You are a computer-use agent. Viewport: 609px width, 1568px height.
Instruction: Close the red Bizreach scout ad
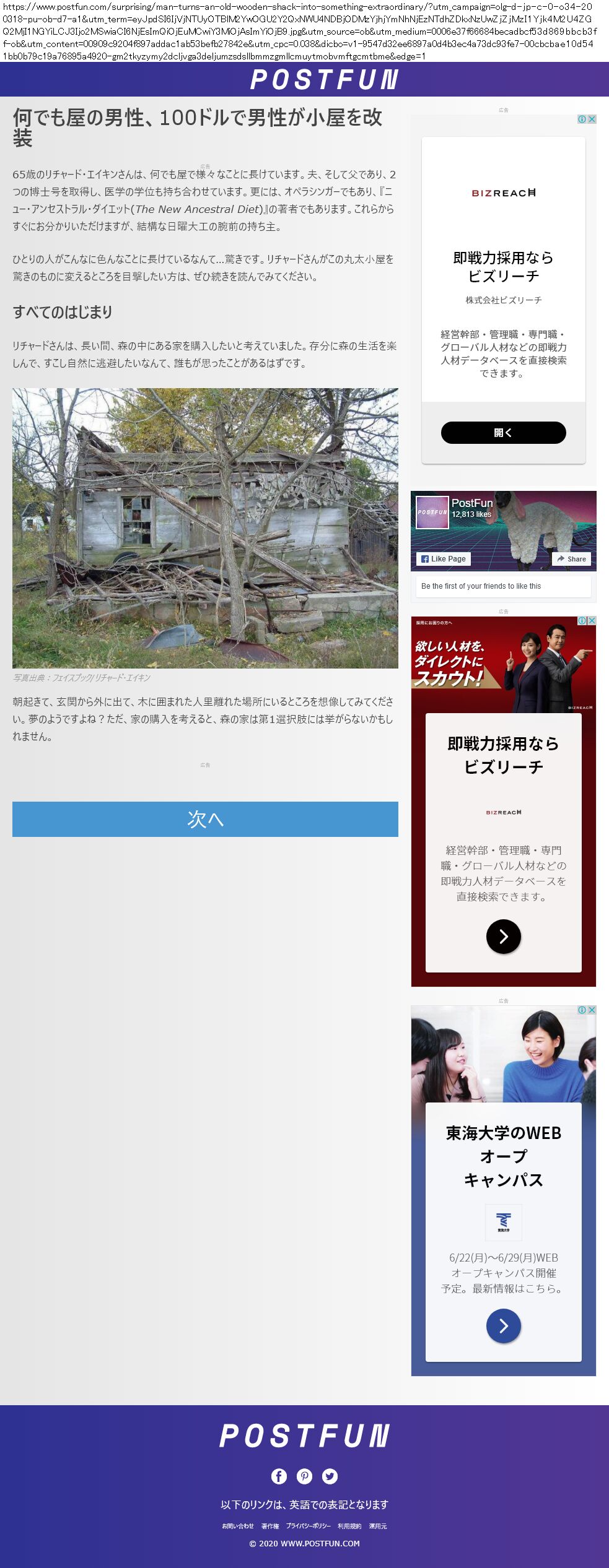pos(592,620)
